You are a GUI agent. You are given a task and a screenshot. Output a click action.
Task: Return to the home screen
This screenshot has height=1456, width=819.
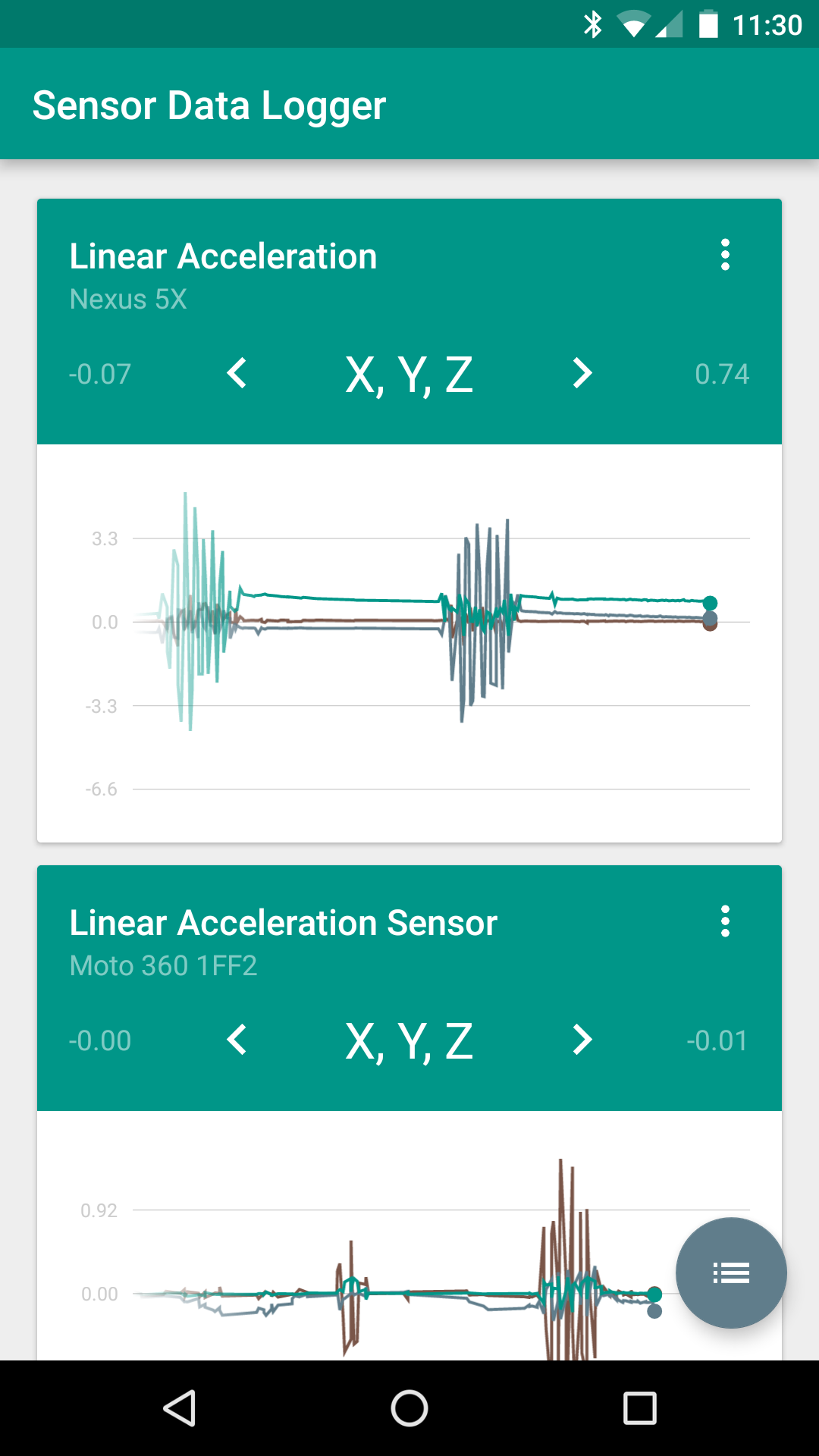click(409, 1408)
